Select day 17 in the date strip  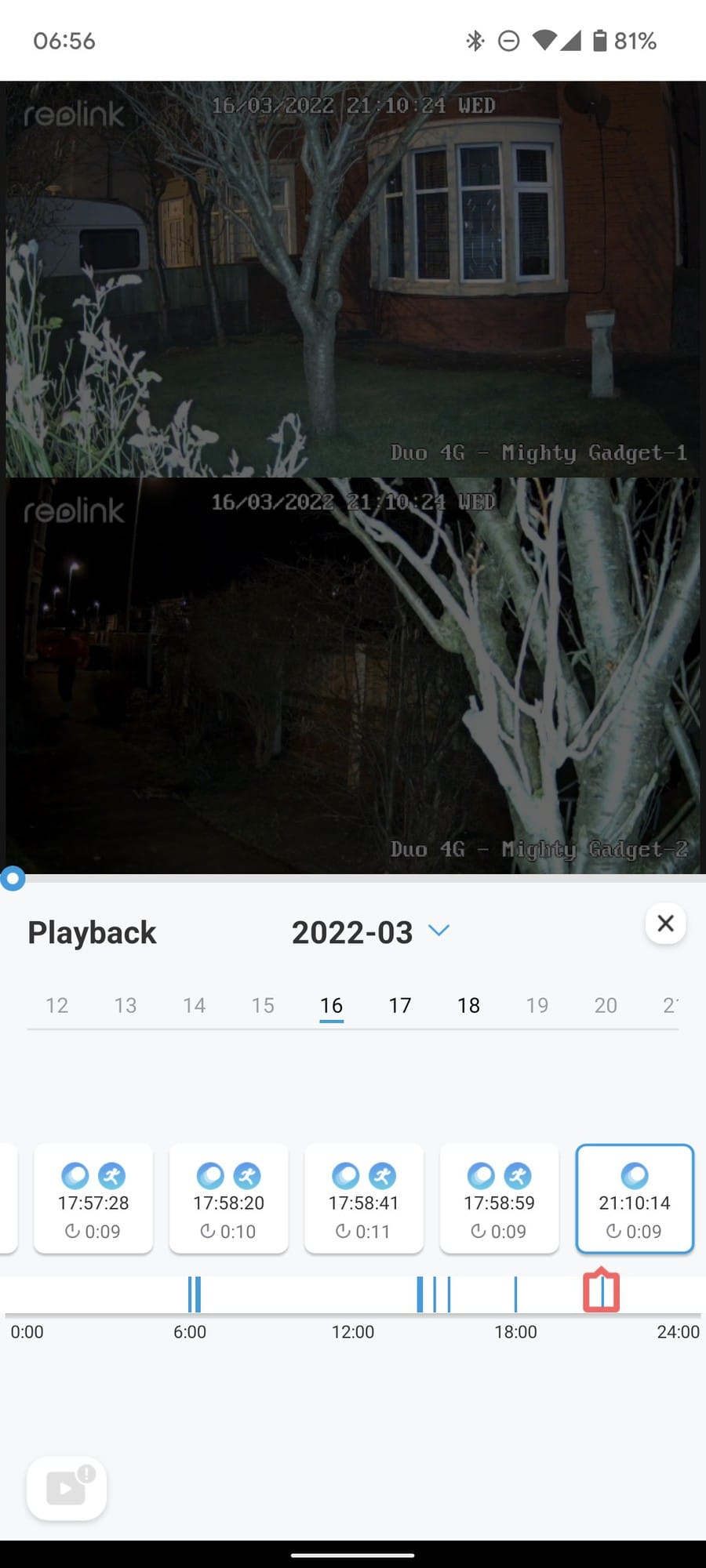click(x=400, y=1005)
